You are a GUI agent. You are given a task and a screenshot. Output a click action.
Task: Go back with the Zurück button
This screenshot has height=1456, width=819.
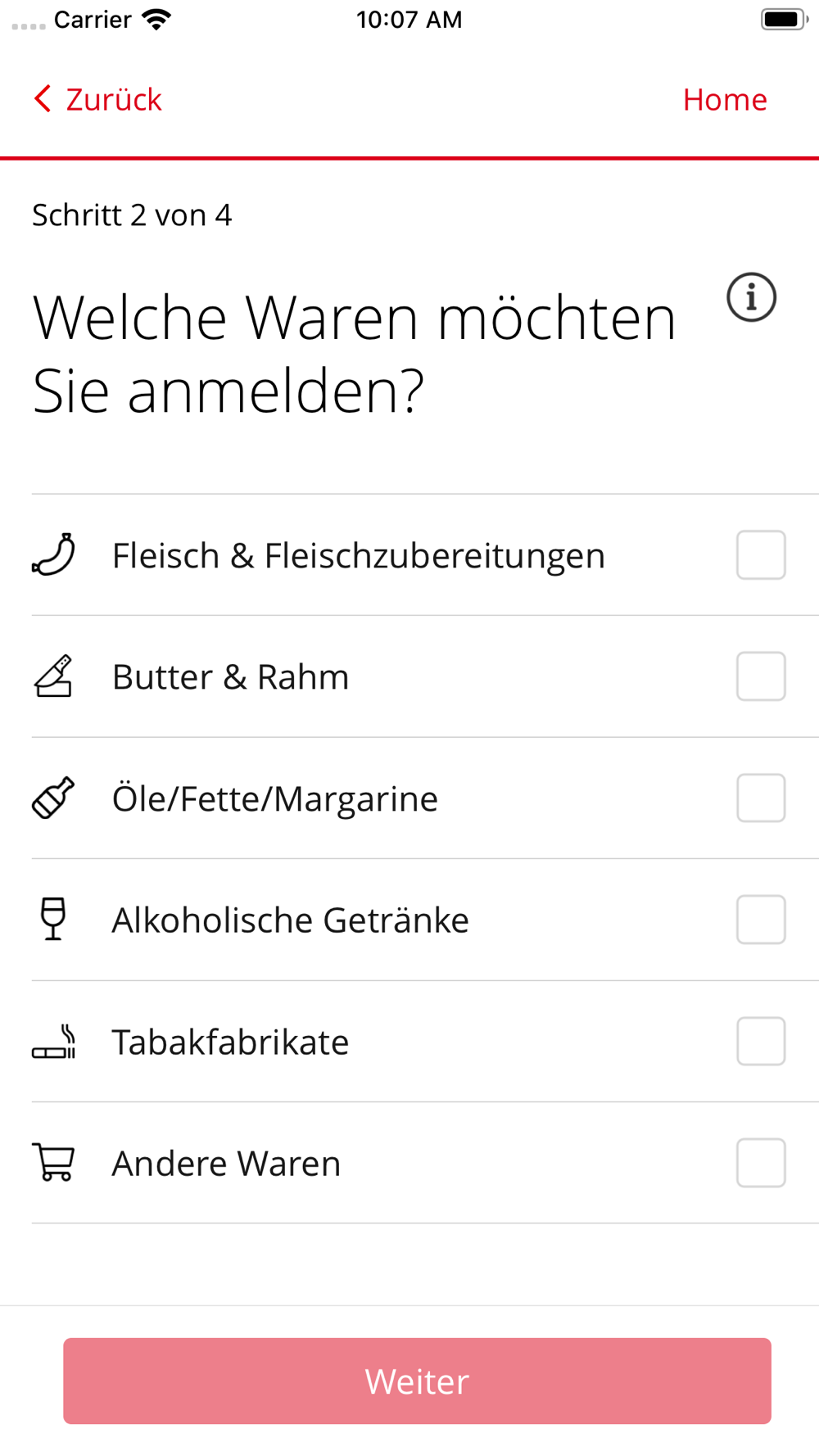97,99
